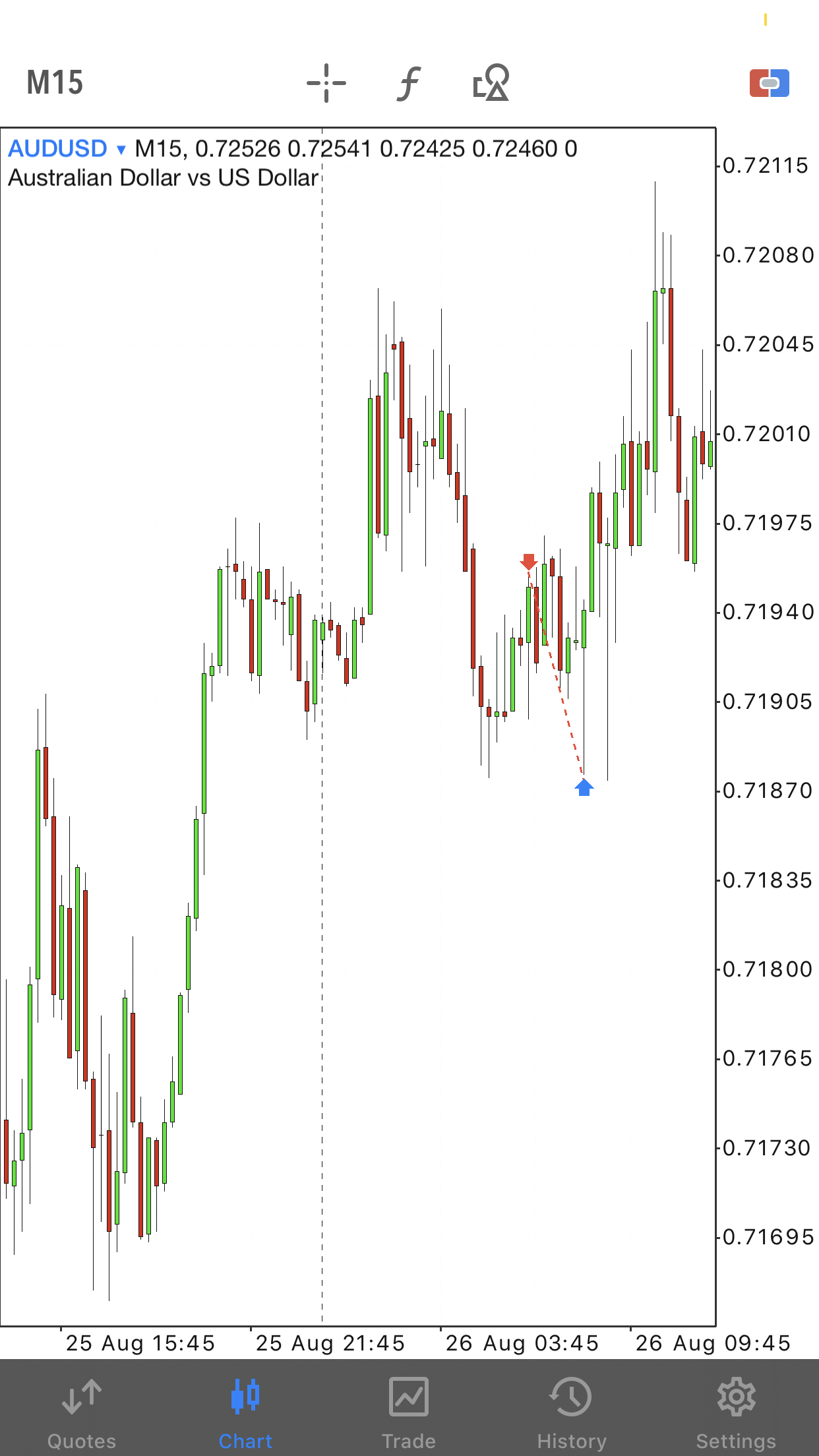The width and height of the screenshot is (819, 1456).
Task: Enable the crosshair tool
Action: click(326, 83)
